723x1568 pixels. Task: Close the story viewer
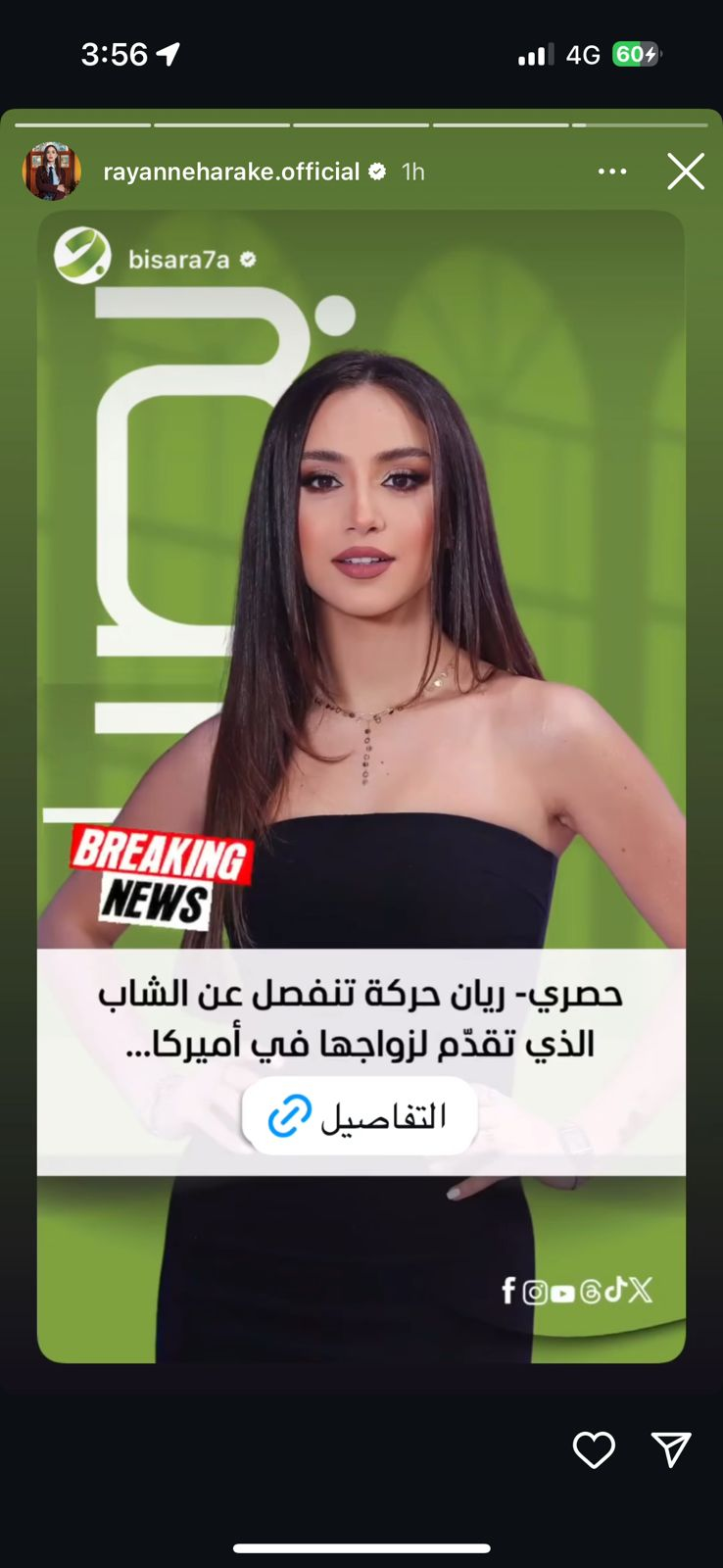pyautogui.click(x=686, y=171)
